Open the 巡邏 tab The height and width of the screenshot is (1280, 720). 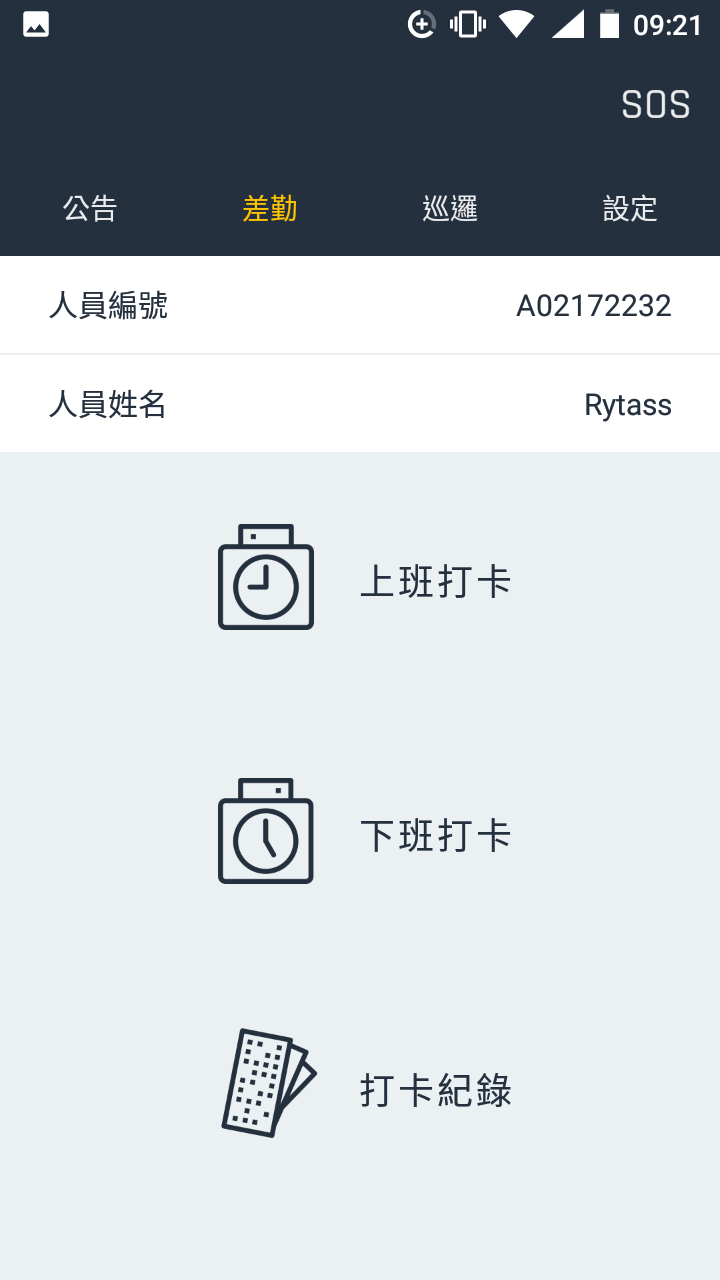[450, 208]
